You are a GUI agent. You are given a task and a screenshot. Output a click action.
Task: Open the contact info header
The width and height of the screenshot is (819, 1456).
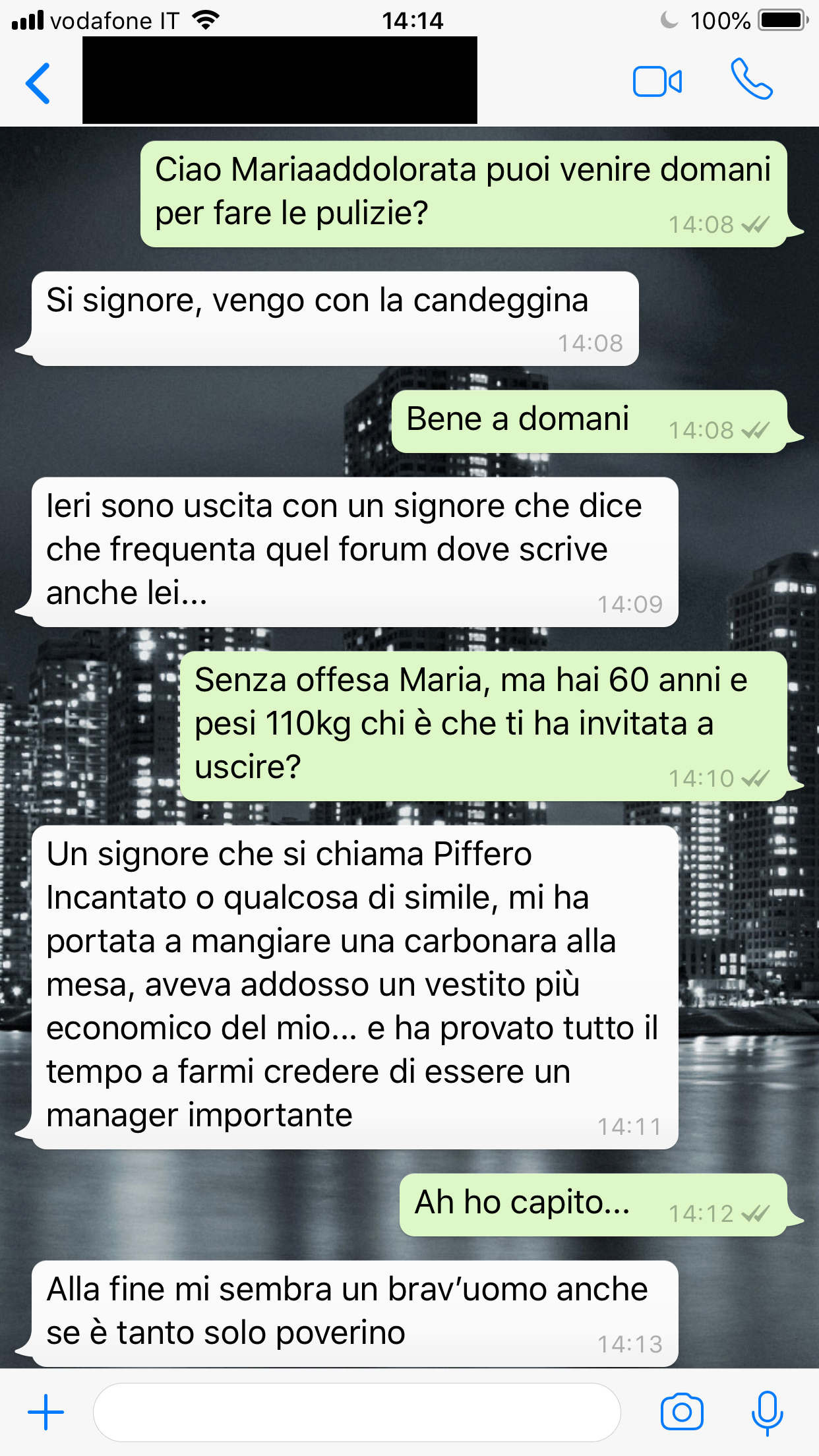point(280,80)
